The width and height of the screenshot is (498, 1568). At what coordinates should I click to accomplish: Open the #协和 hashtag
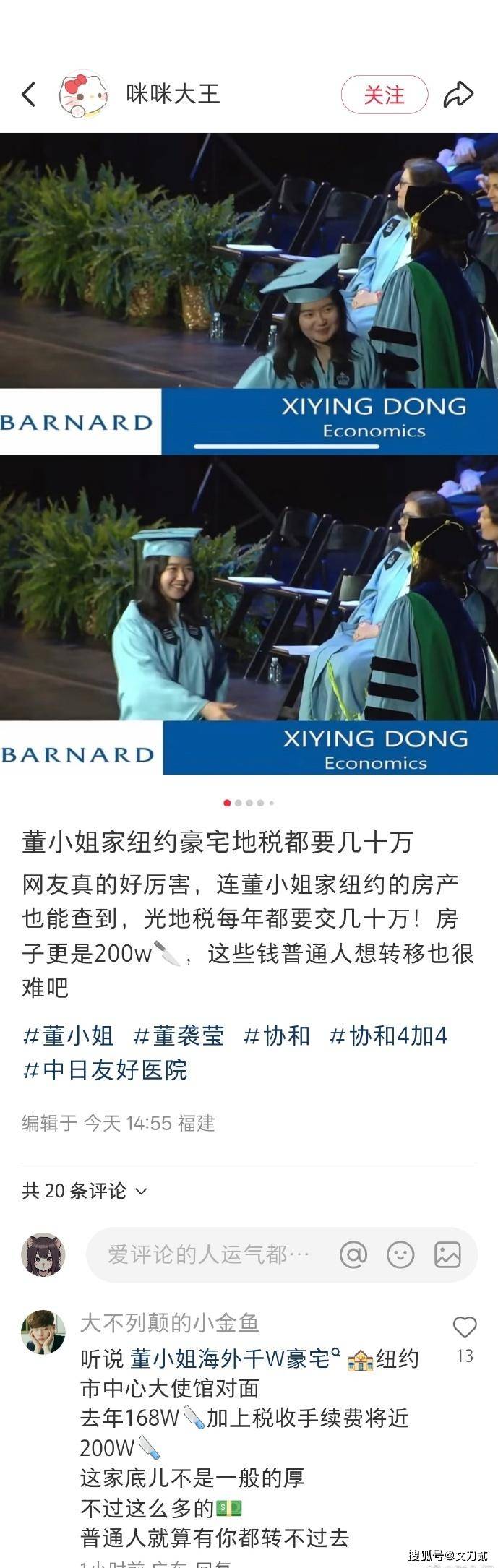coord(277,1035)
